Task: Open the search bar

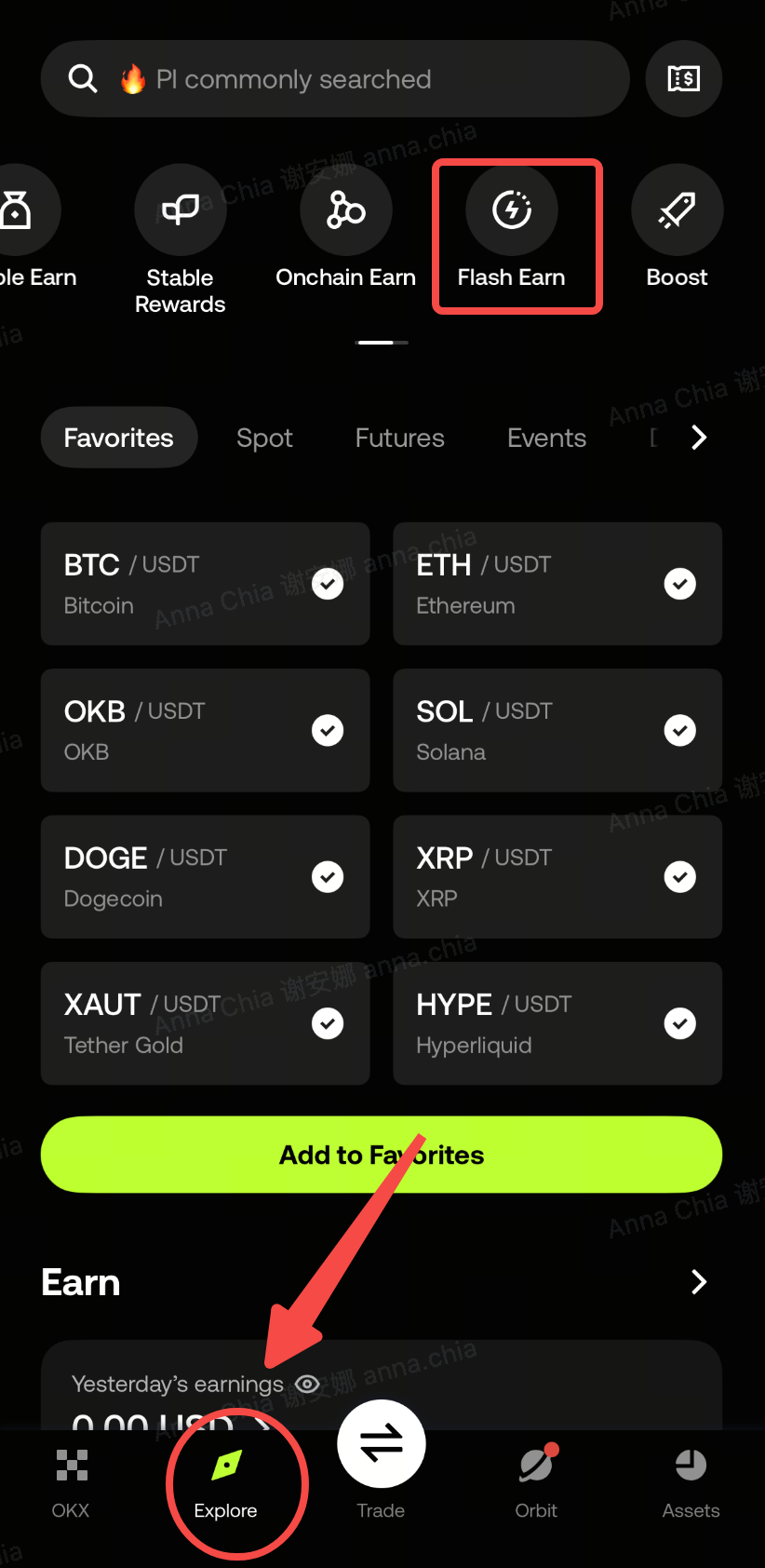Action: [335, 79]
